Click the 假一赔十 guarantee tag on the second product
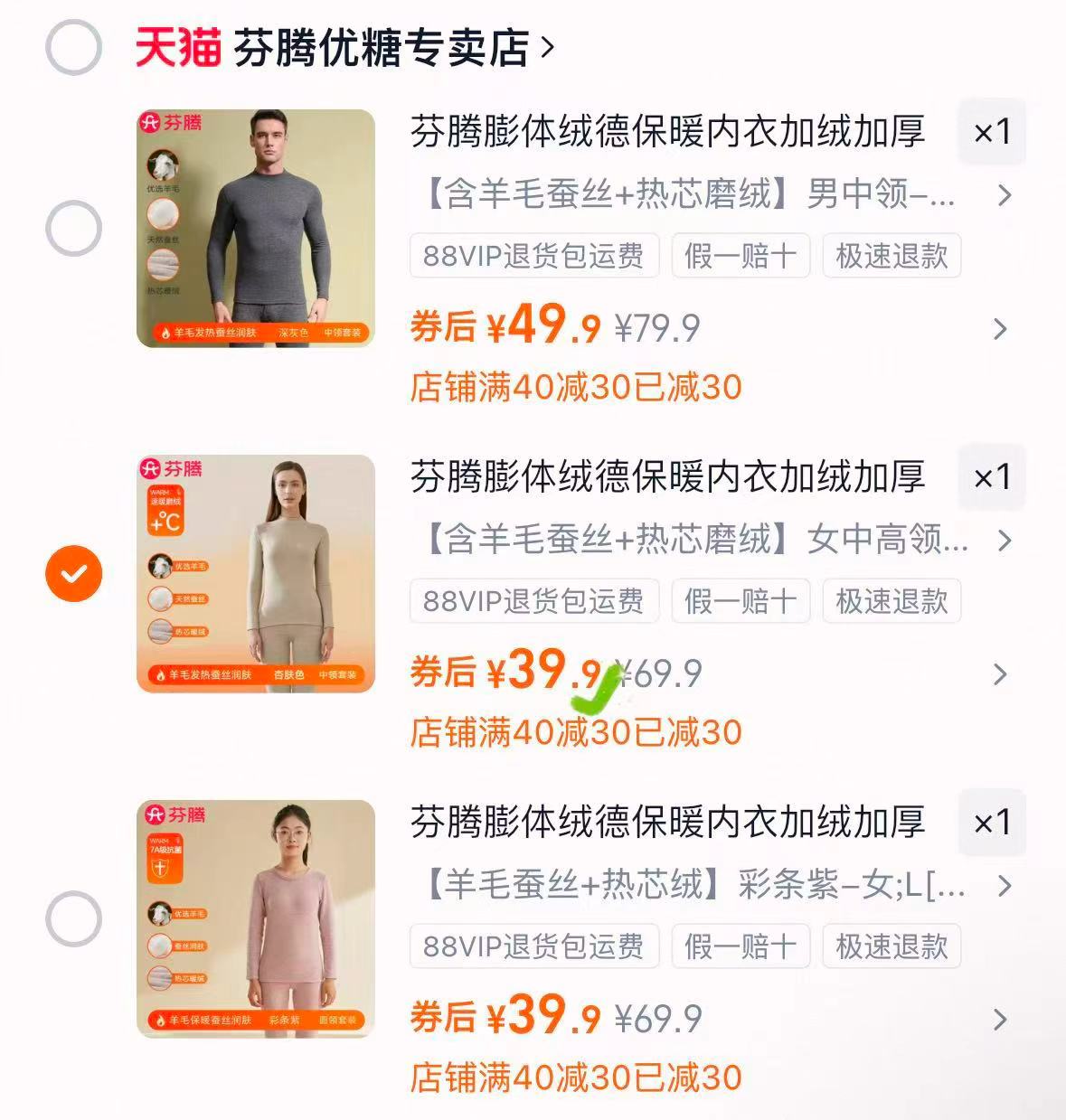Screen dimensions: 1066x1120 (741, 601)
